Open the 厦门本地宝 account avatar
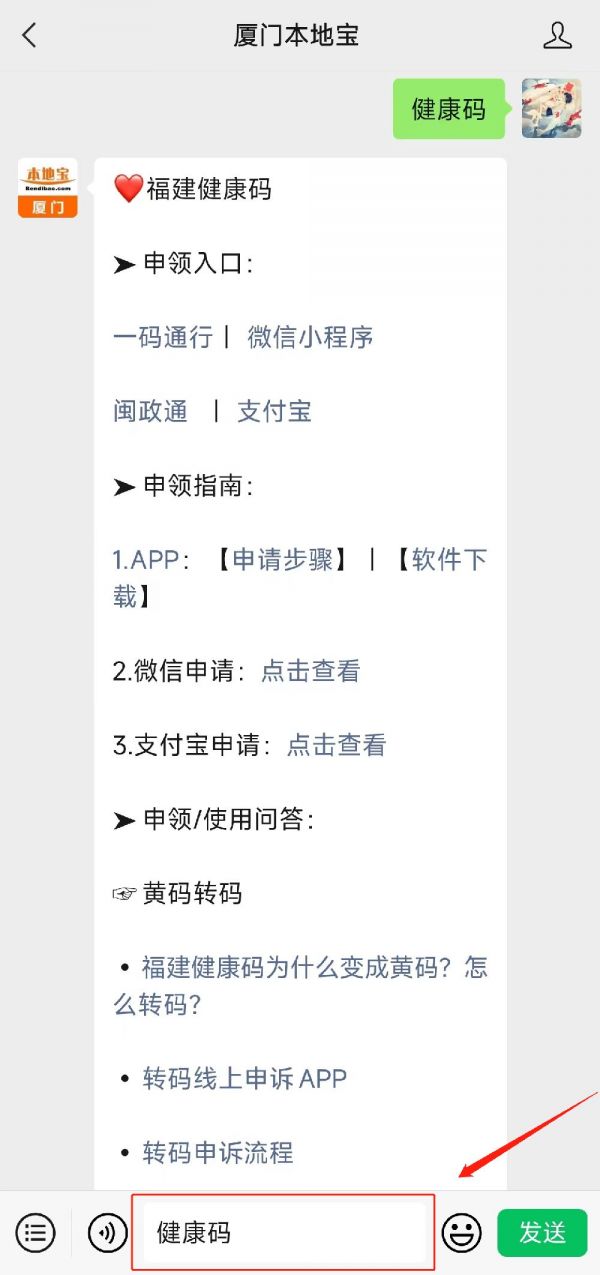This screenshot has height=1275, width=600. [48, 188]
